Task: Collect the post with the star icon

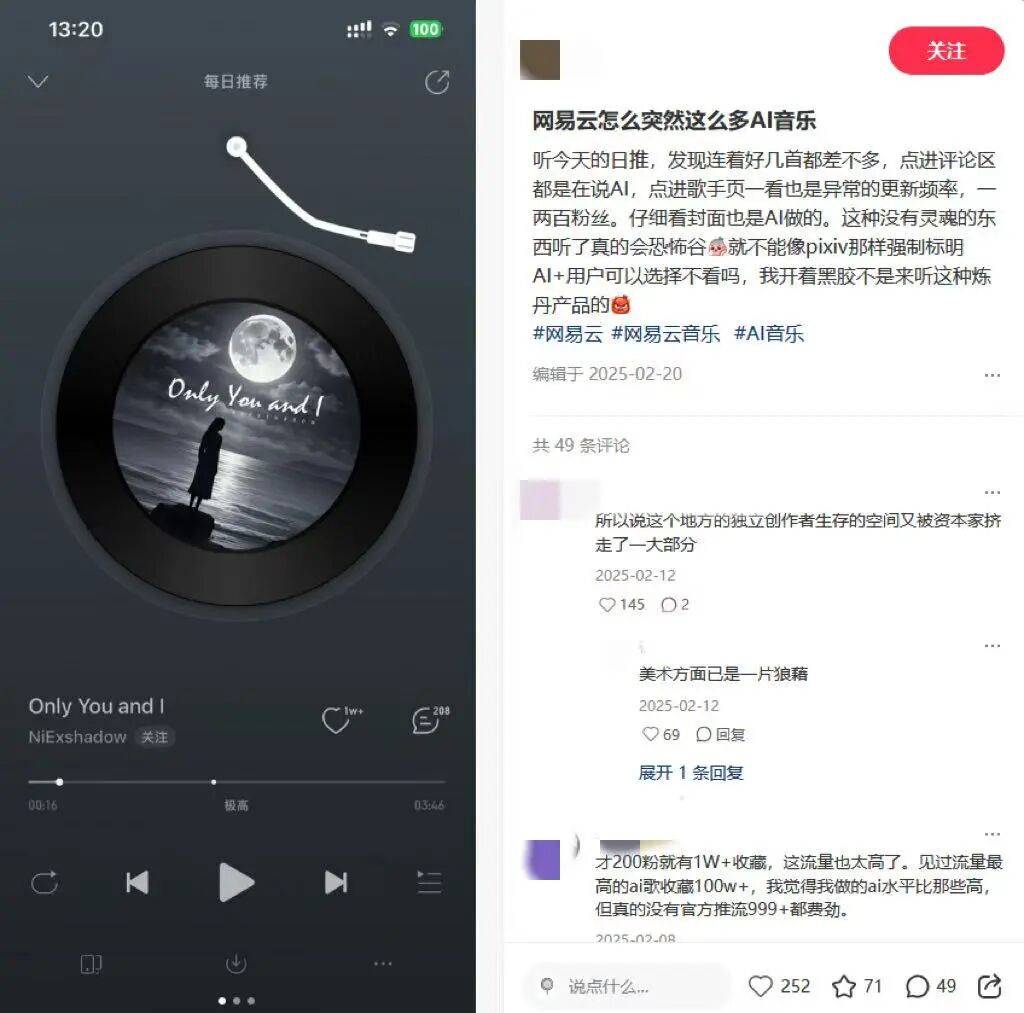Action: point(844,986)
